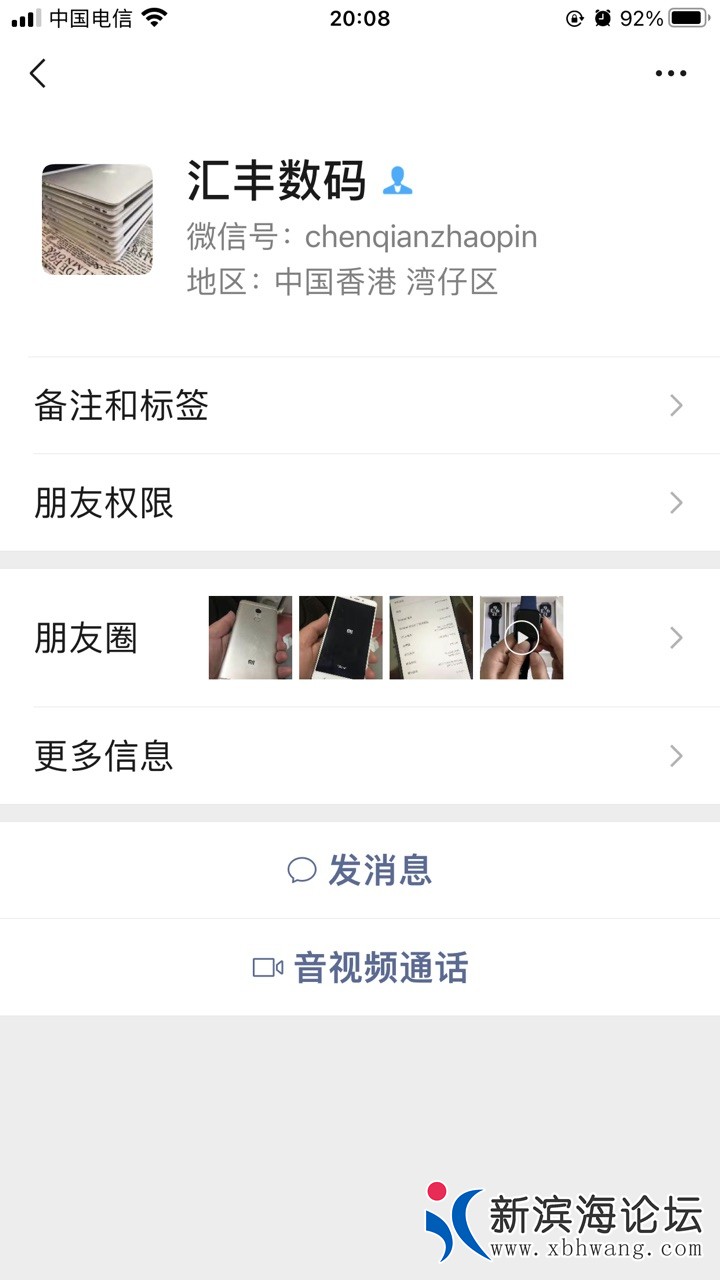Image resolution: width=720 pixels, height=1280 pixels.
Task: View the 汇丰数码 profile avatar
Action: tap(97, 219)
